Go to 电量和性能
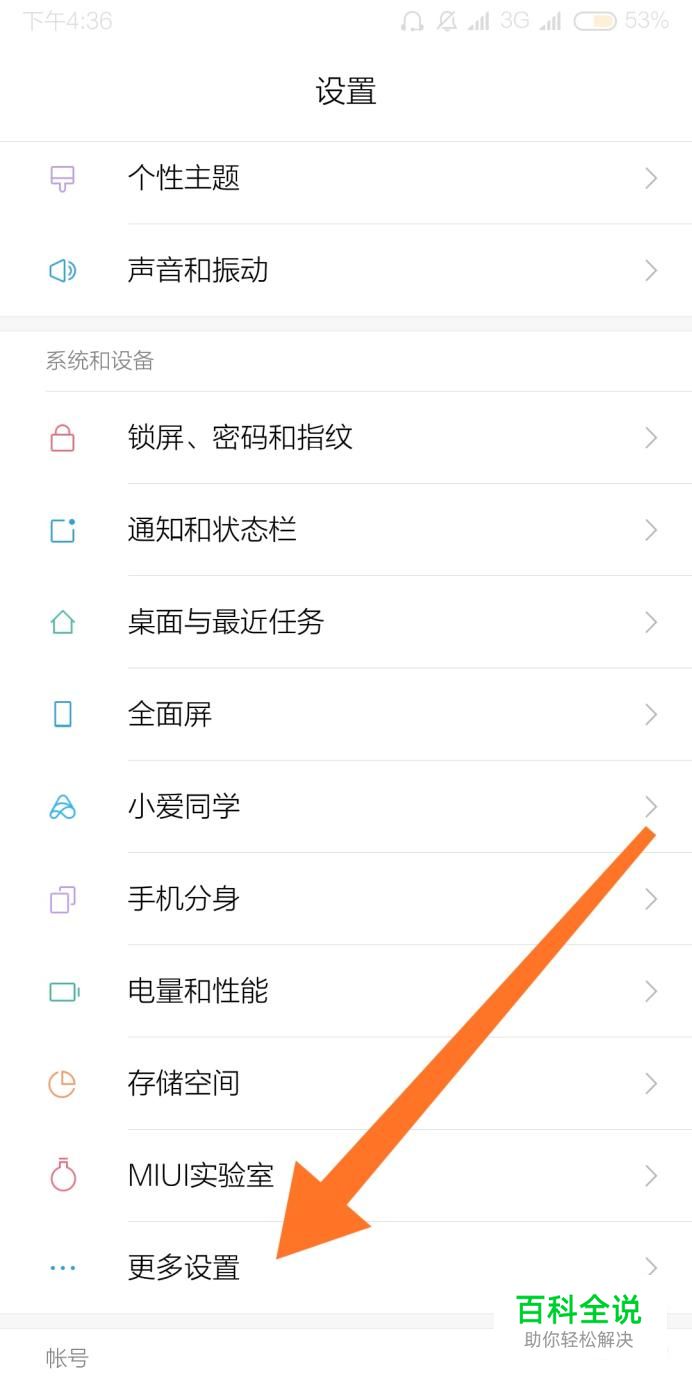The width and height of the screenshot is (692, 1384). click(x=346, y=991)
